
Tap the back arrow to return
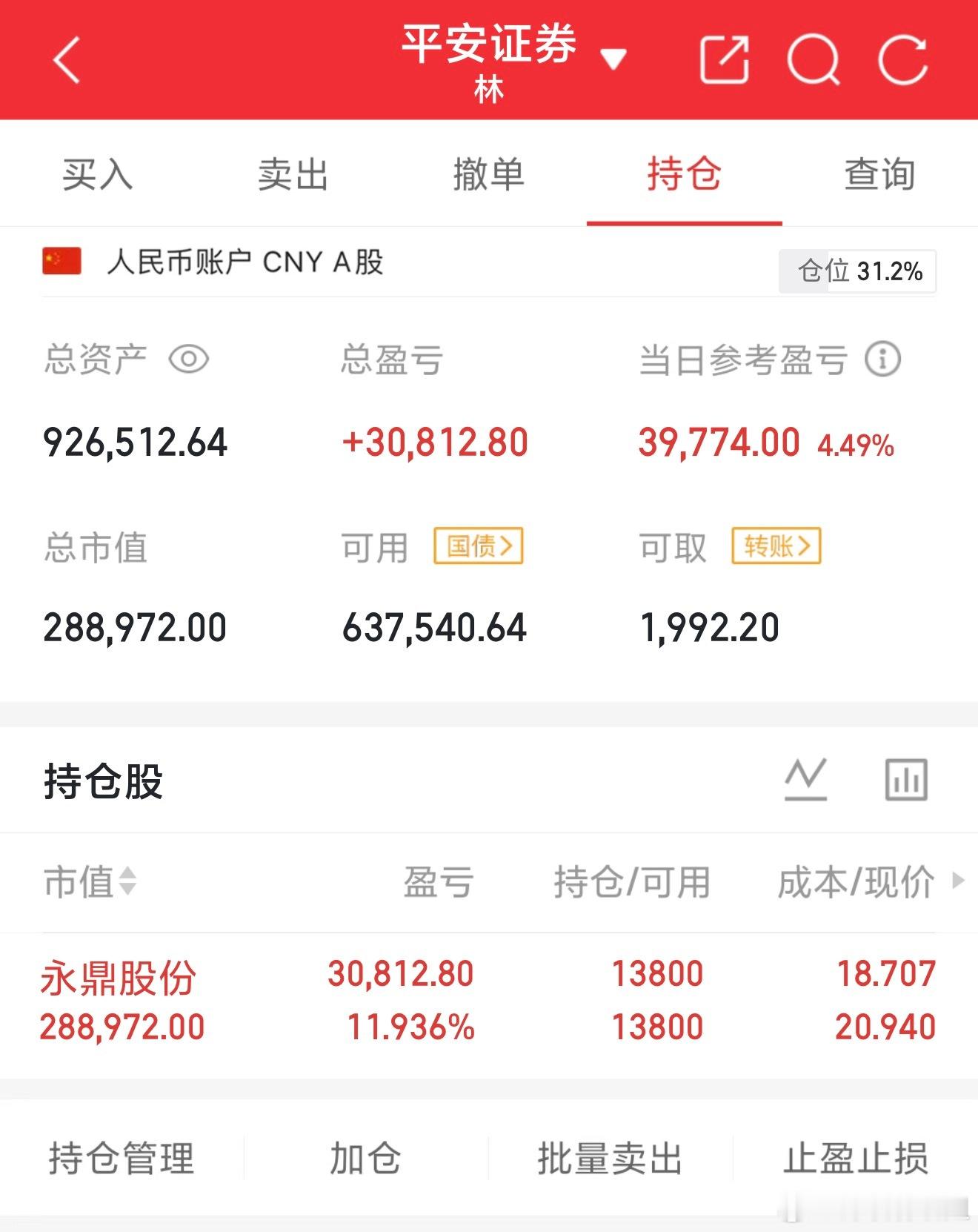pyautogui.click(x=65, y=61)
